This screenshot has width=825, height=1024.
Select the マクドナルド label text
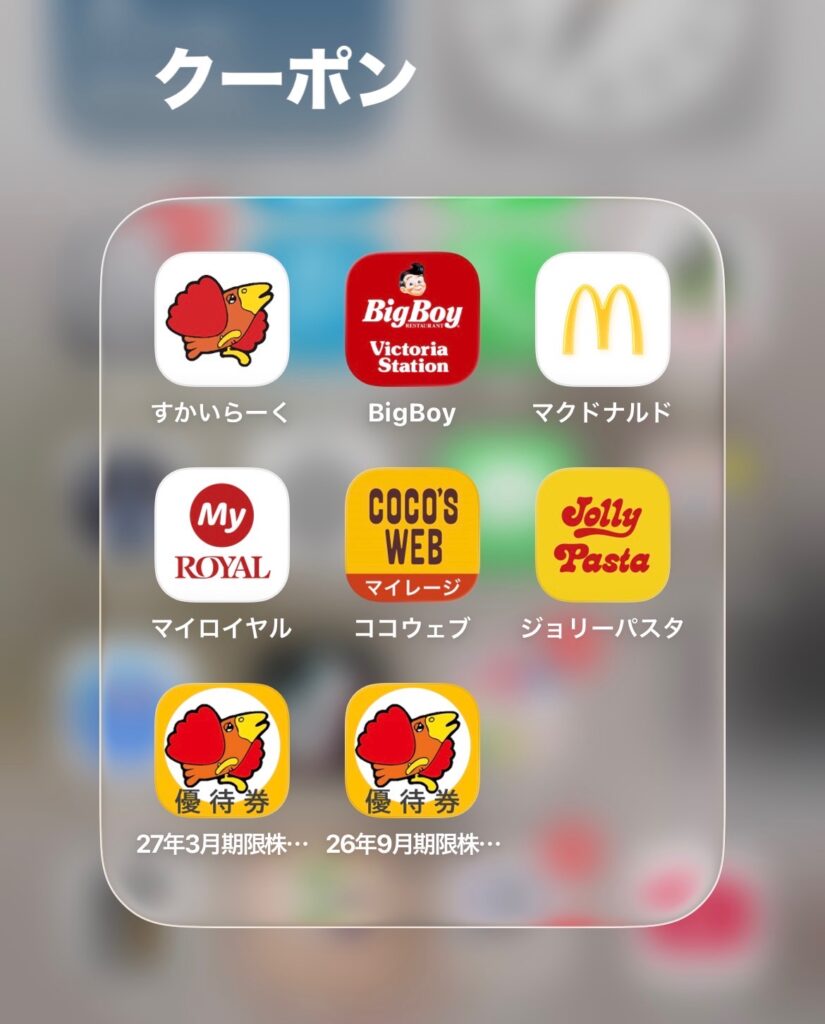click(602, 409)
